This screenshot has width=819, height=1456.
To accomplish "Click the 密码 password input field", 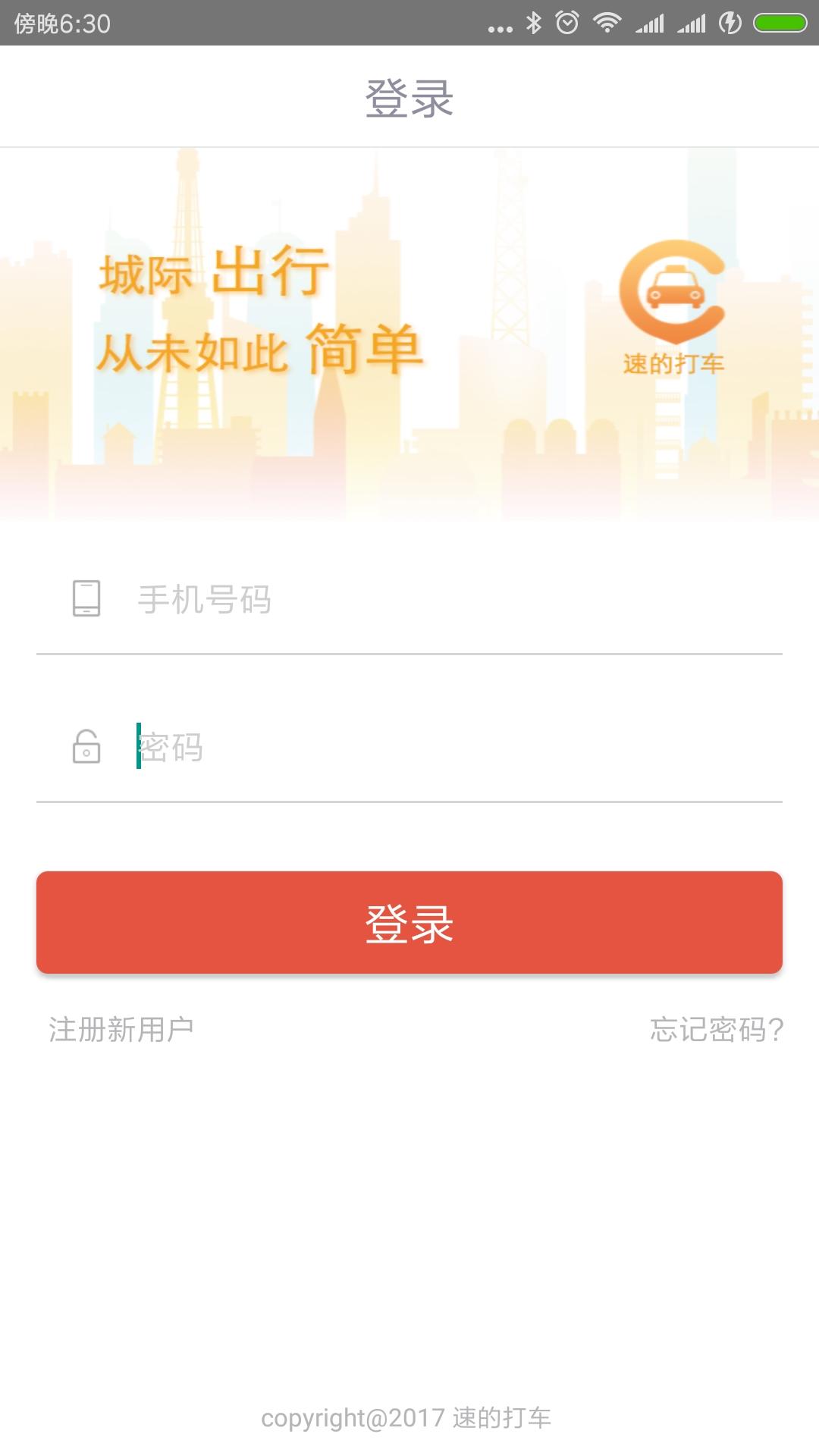I will point(379,749).
